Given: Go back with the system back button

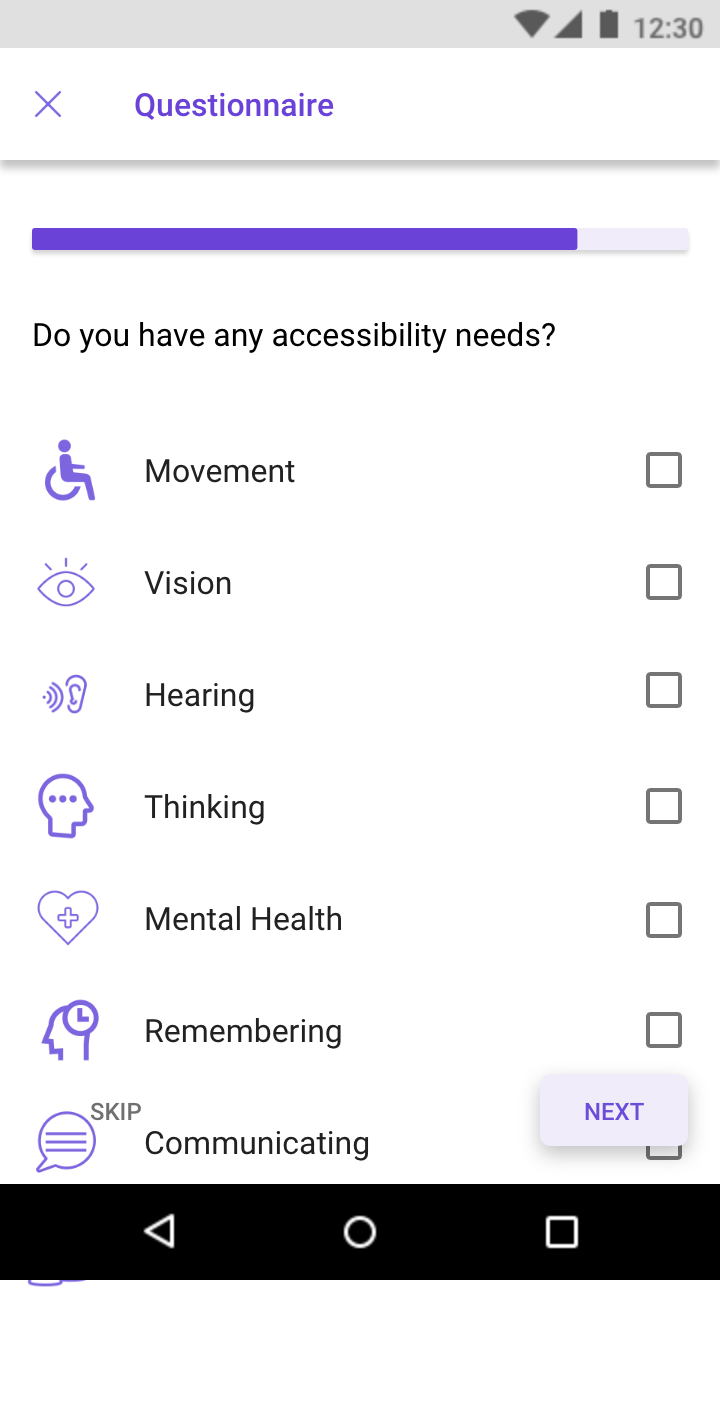Looking at the screenshot, I should tap(160, 1231).
